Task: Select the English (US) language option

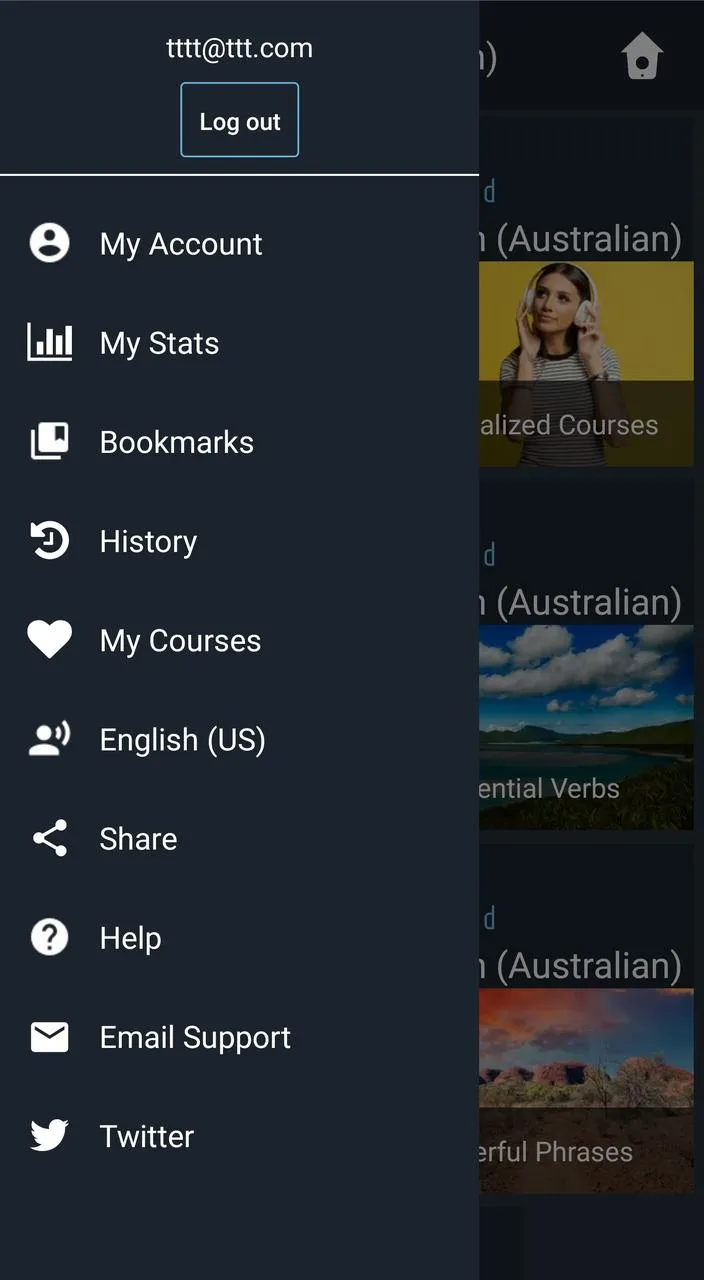Action: click(x=182, y=739)
